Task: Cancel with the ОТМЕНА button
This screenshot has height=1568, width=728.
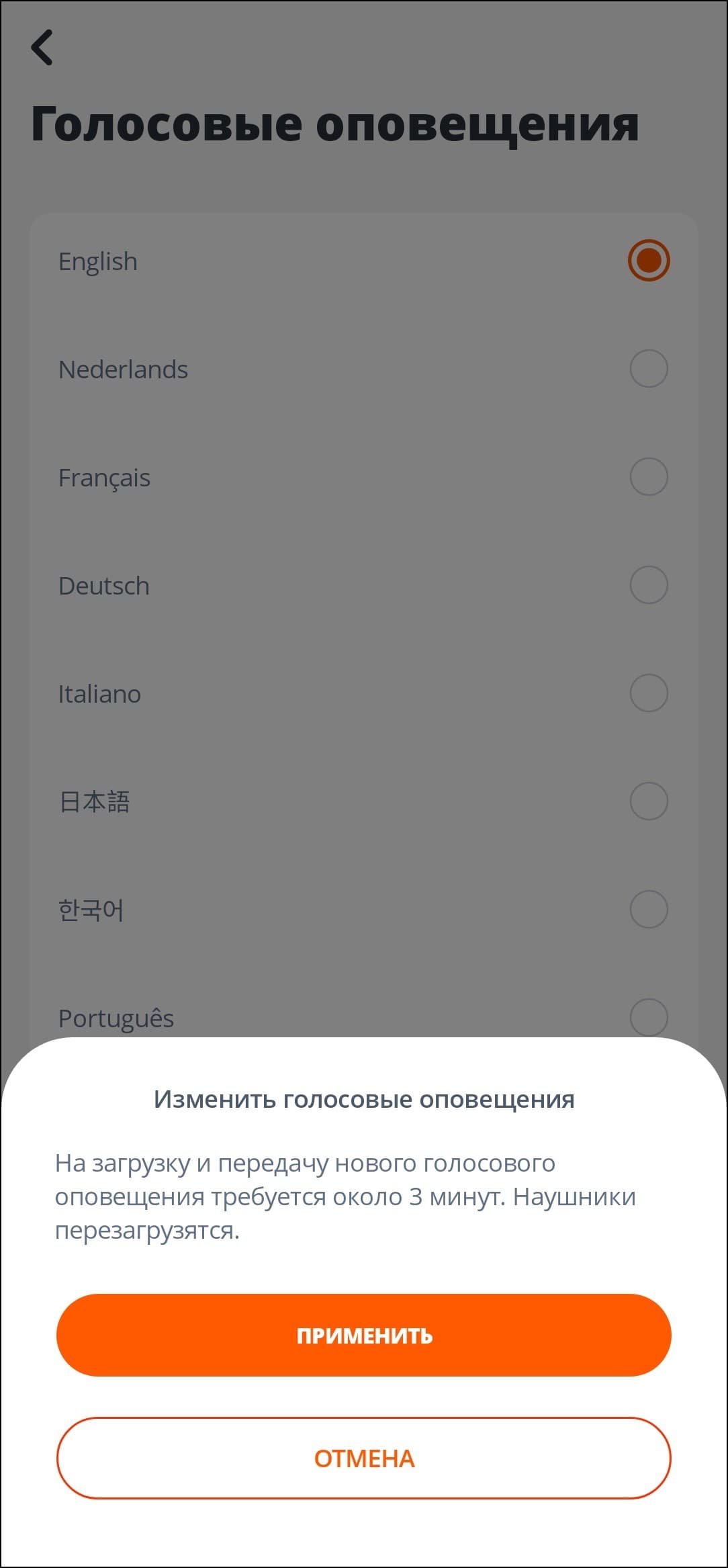Action: coord(364,1458)
